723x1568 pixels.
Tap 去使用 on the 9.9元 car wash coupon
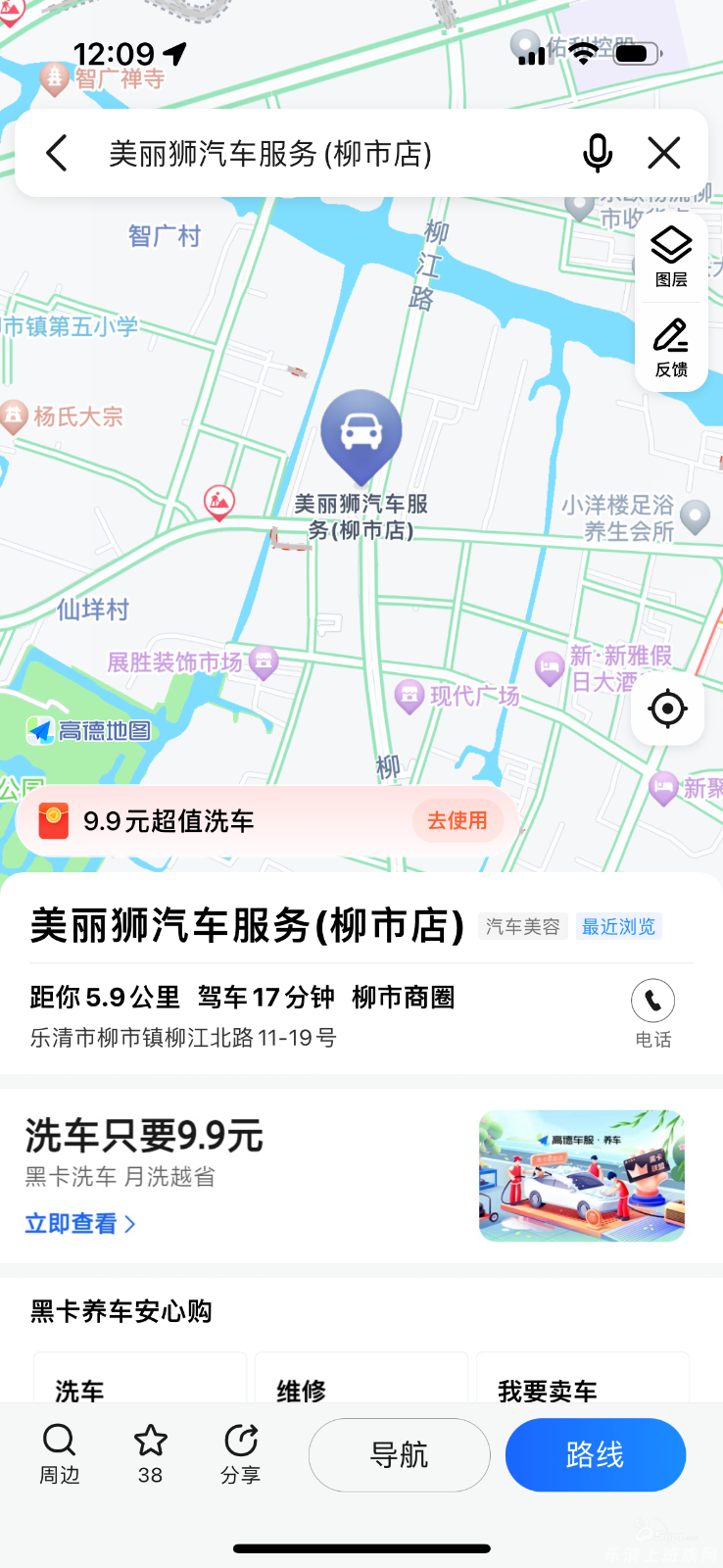(457, 821)
